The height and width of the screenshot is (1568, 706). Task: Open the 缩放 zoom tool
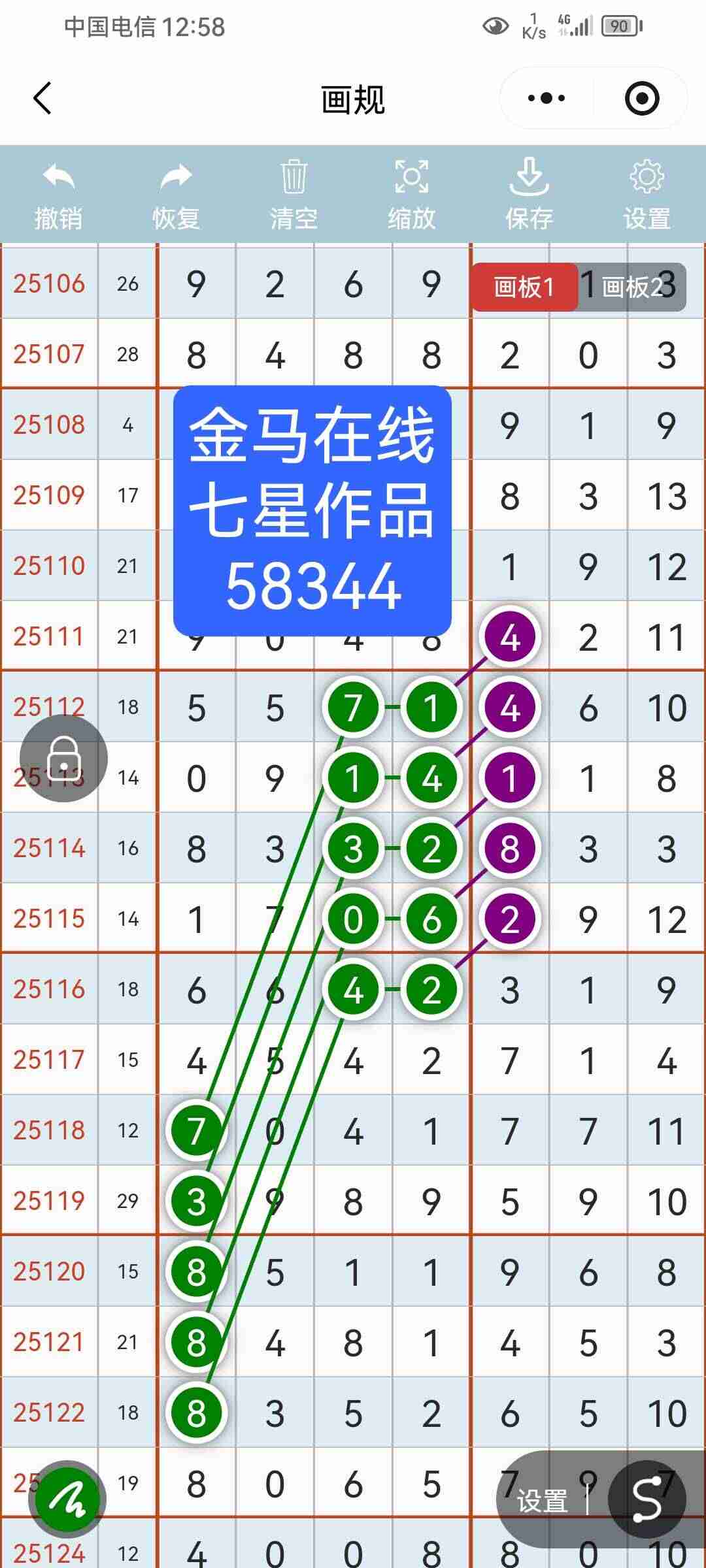pos(411,193)
